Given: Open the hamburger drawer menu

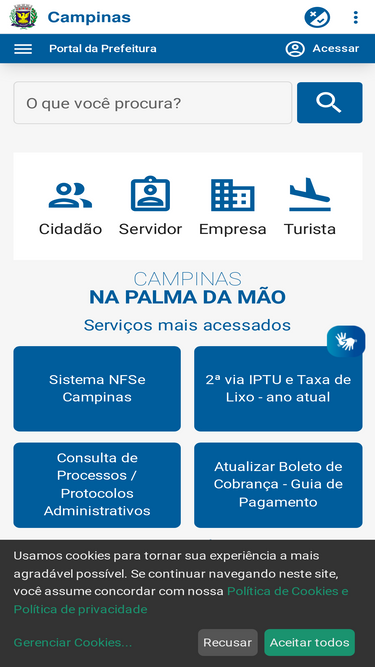Looking at the screenshot, I should tap(23, 49).
